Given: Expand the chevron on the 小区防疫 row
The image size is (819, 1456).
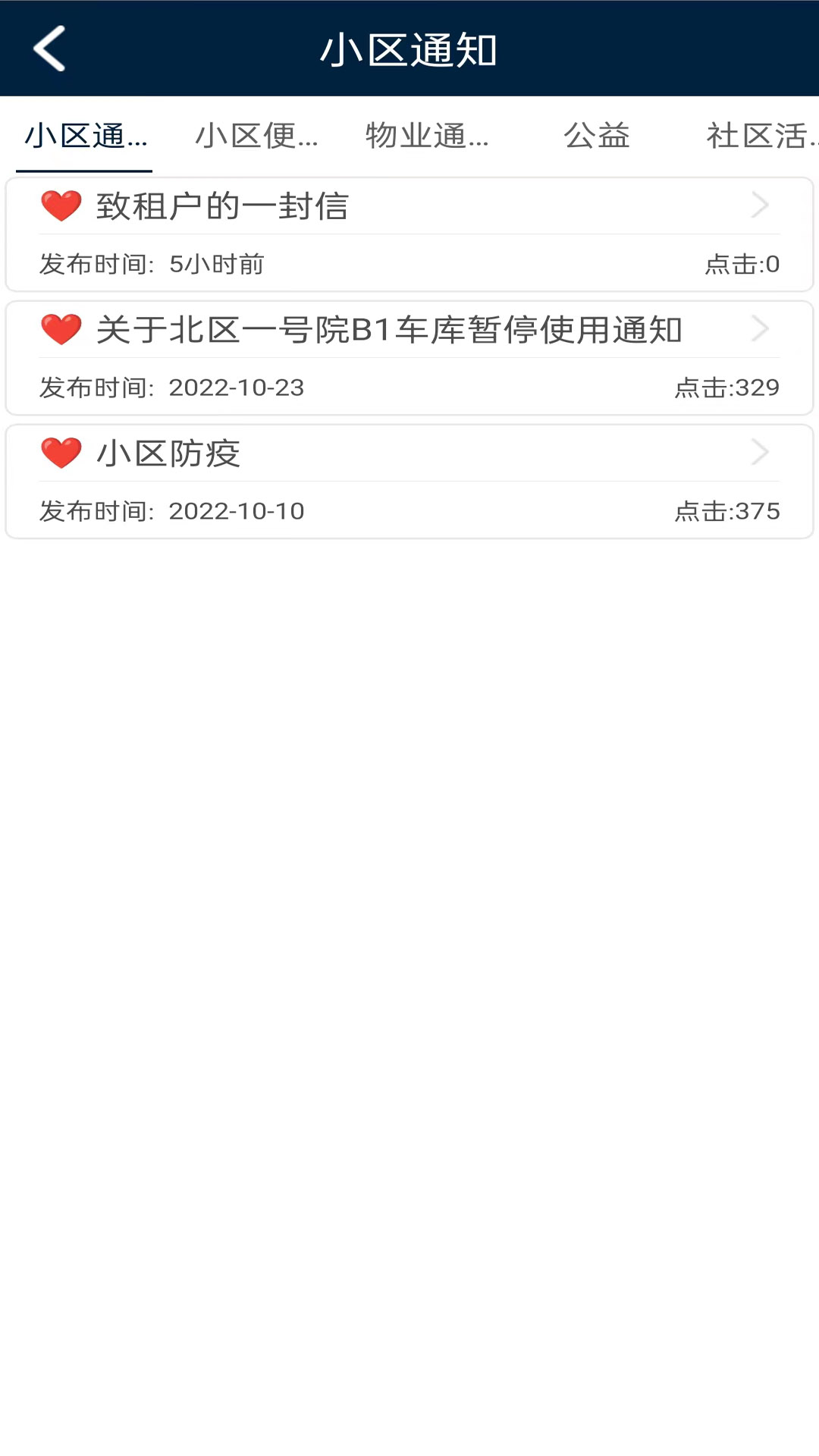Looking at the screenshot, I should click(760, 453).
